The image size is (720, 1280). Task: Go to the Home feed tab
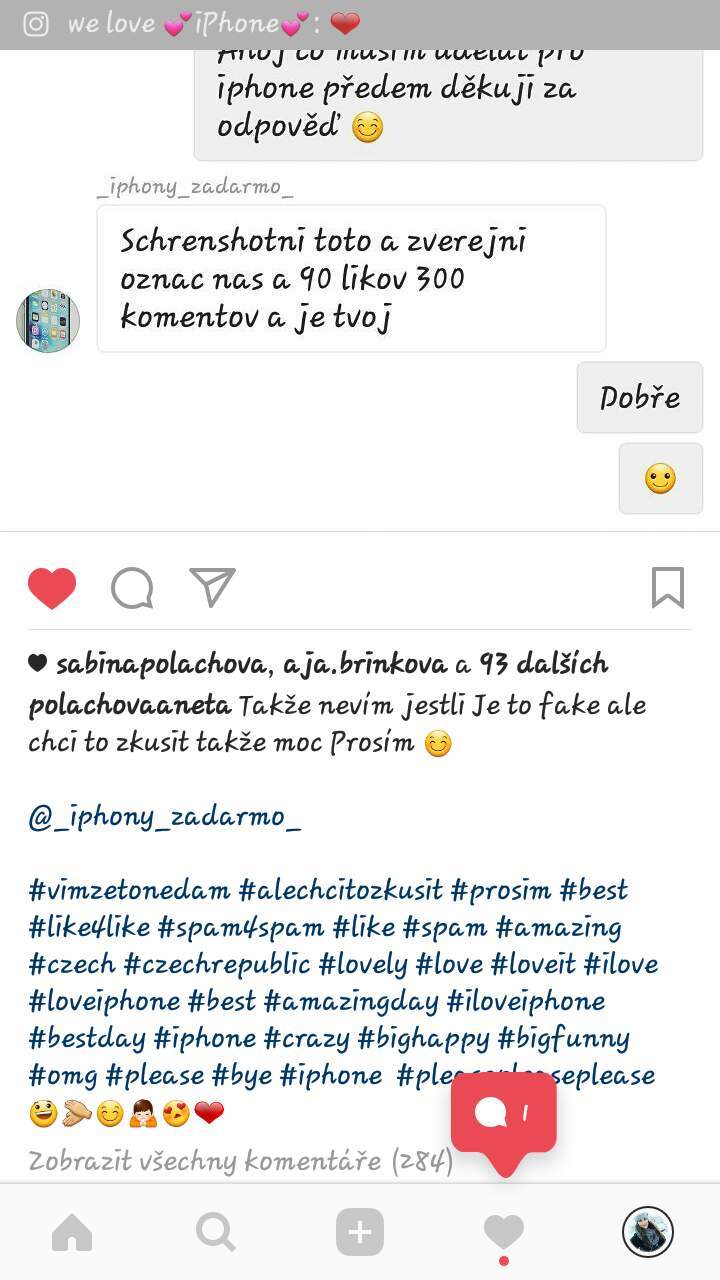72,1232
